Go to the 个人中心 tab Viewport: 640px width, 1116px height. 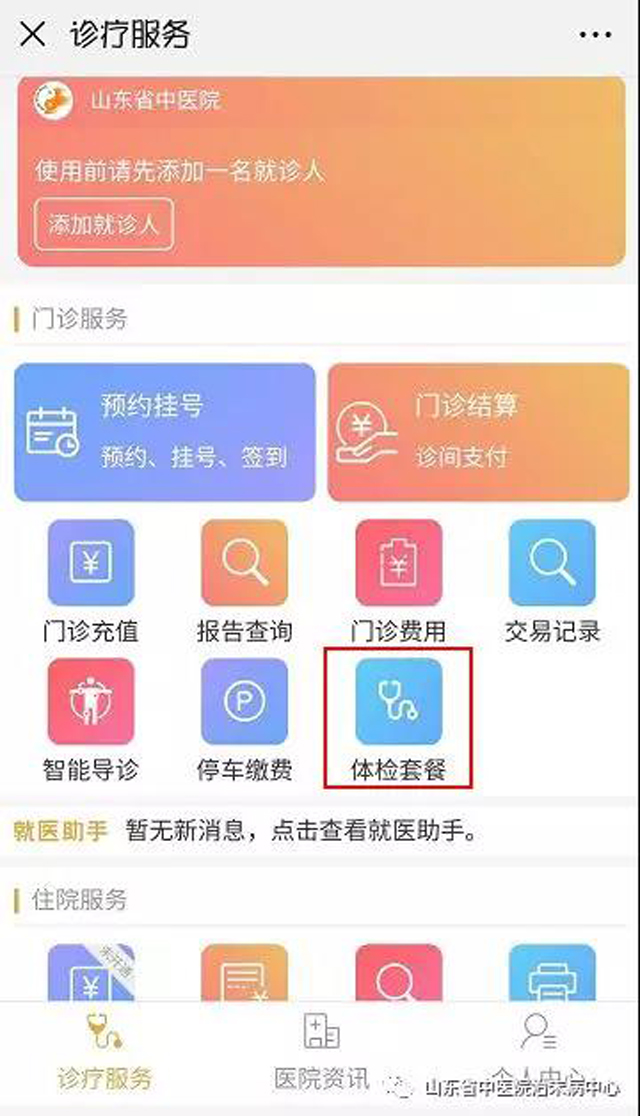[x=538, y=1052]
